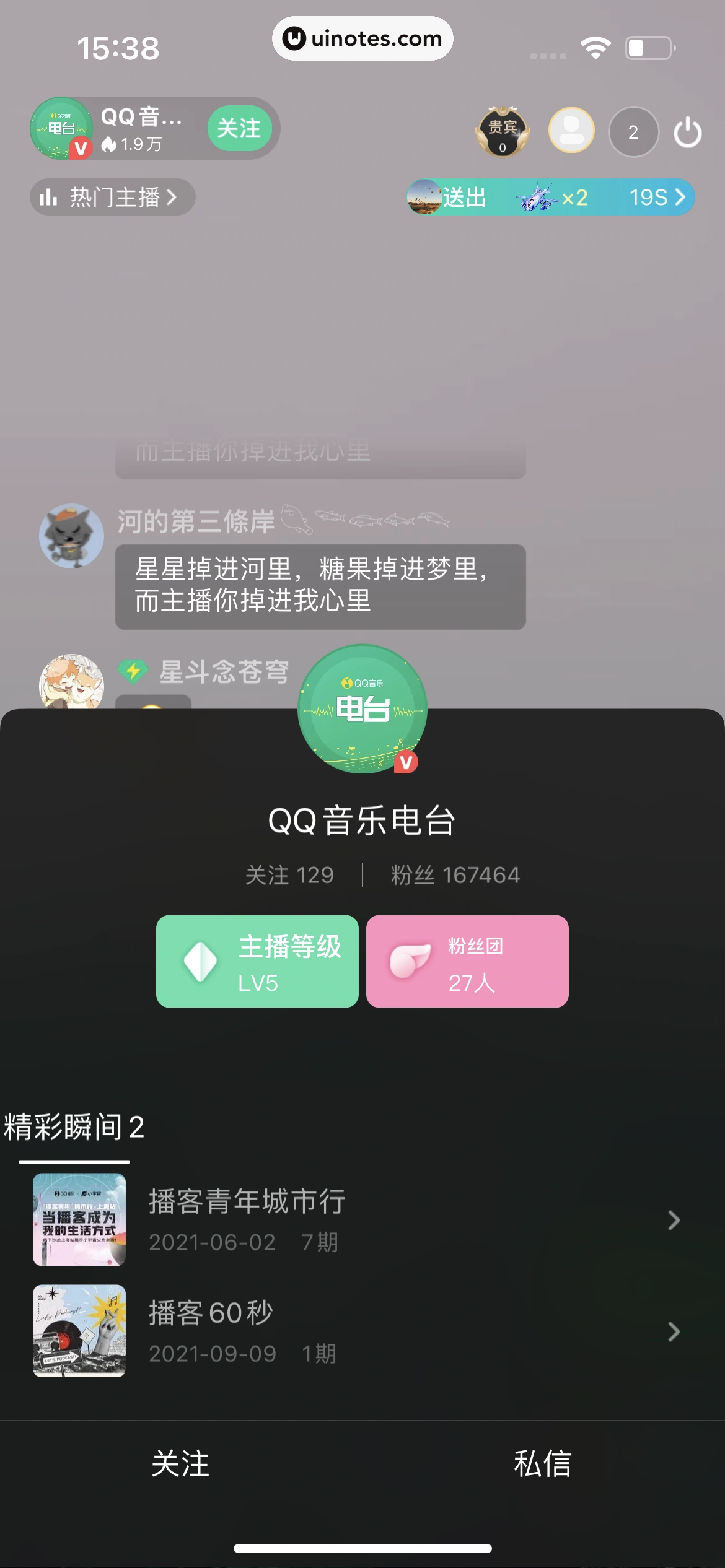Screen dimensions: 725x1568
Task: Tap the green 关注 button in top bar
Action: [239, 128]
